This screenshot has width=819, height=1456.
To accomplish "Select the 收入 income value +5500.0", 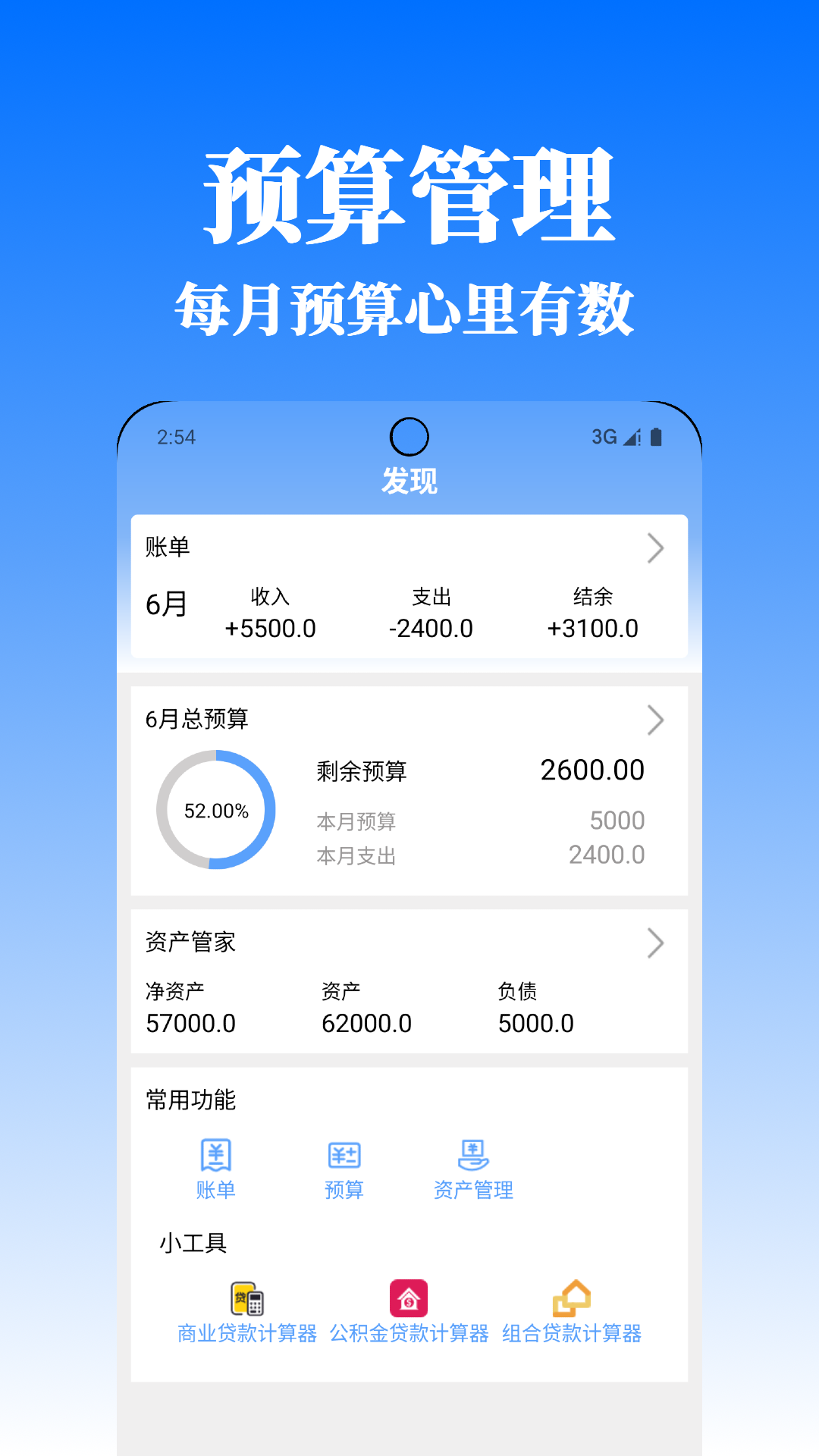I will coord(273,628).
